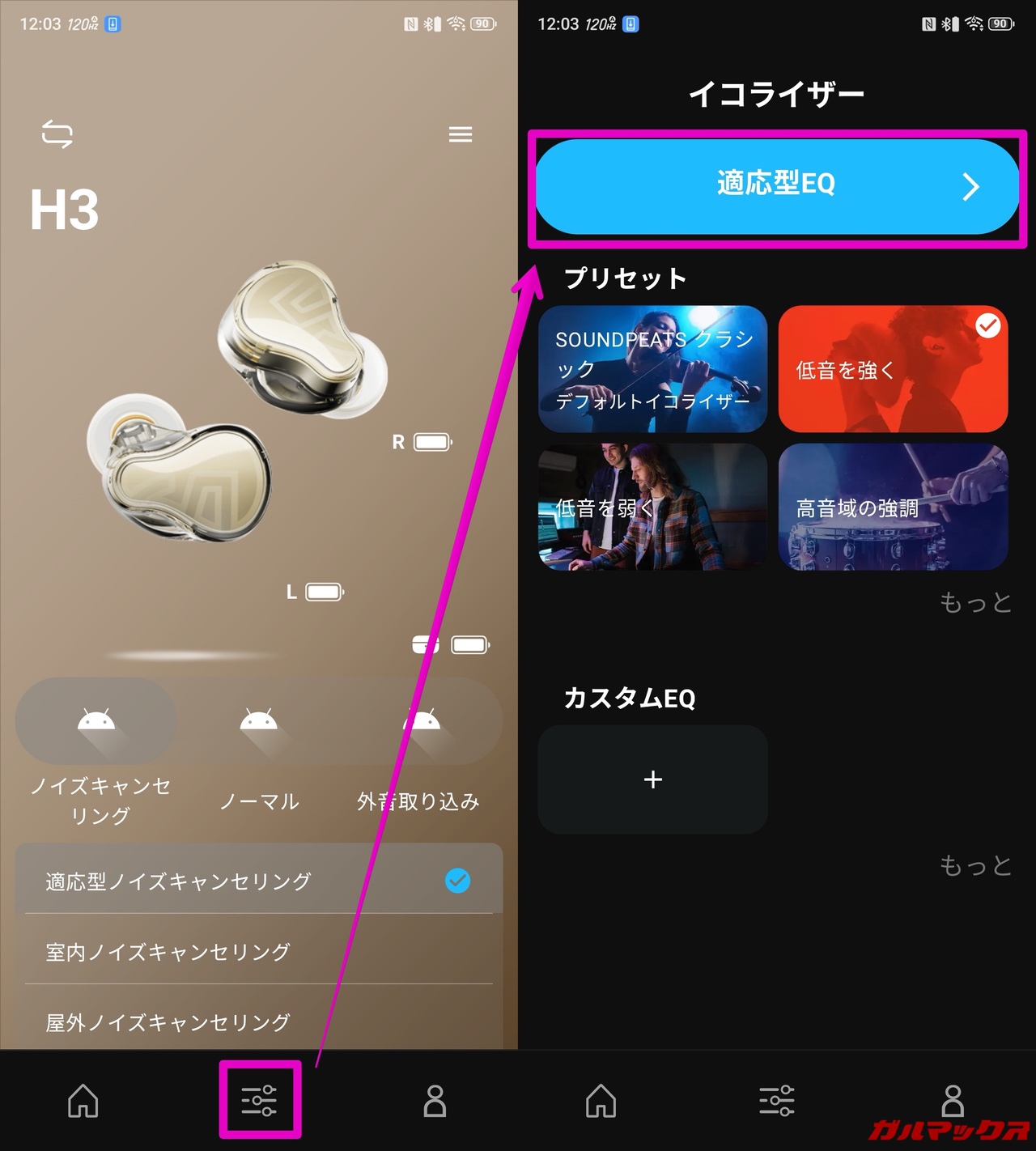1036x1151 pixels.
Task: Open the 適応型EQ adaptive equalizer
Action: [x=775, y=186]
